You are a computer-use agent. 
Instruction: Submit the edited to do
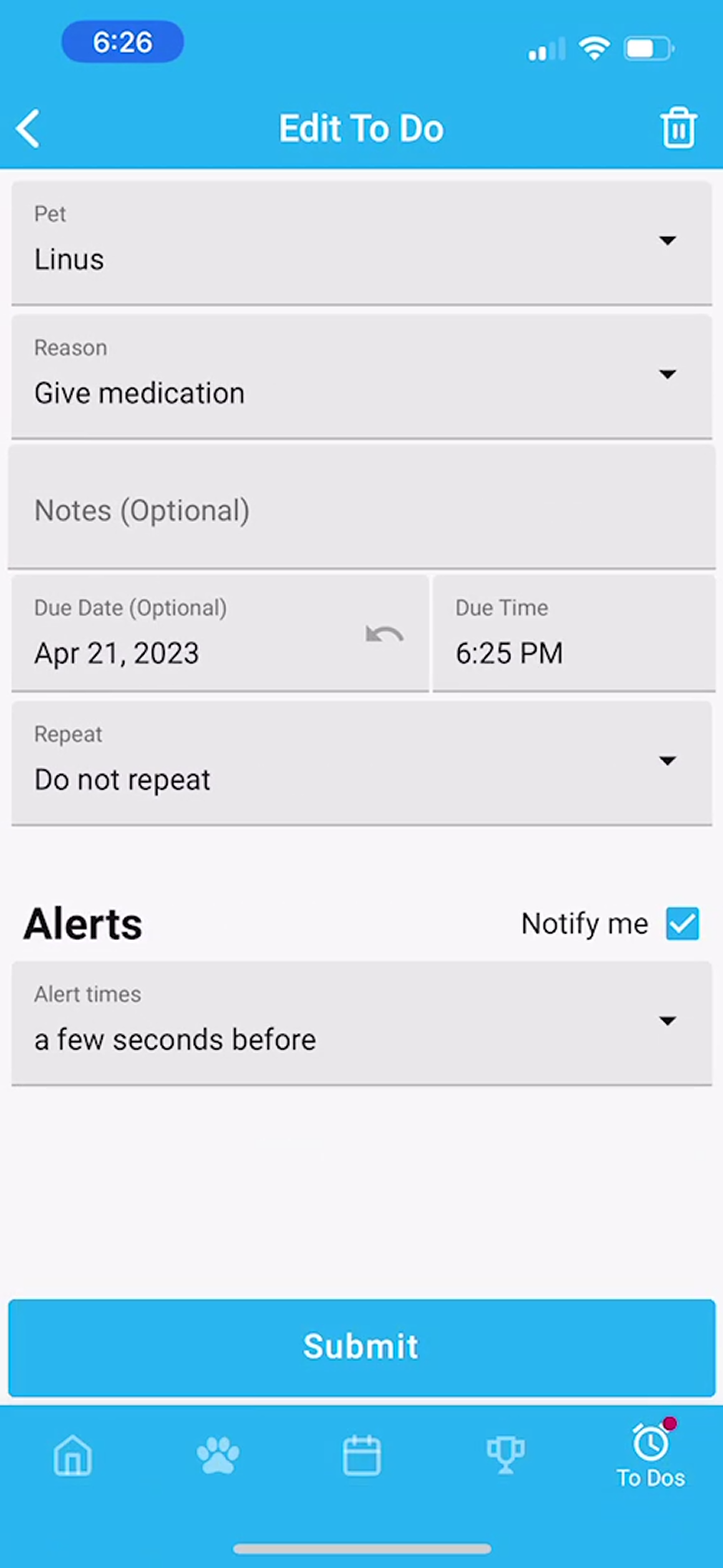pyautogui.click(x=361, y=1346)
